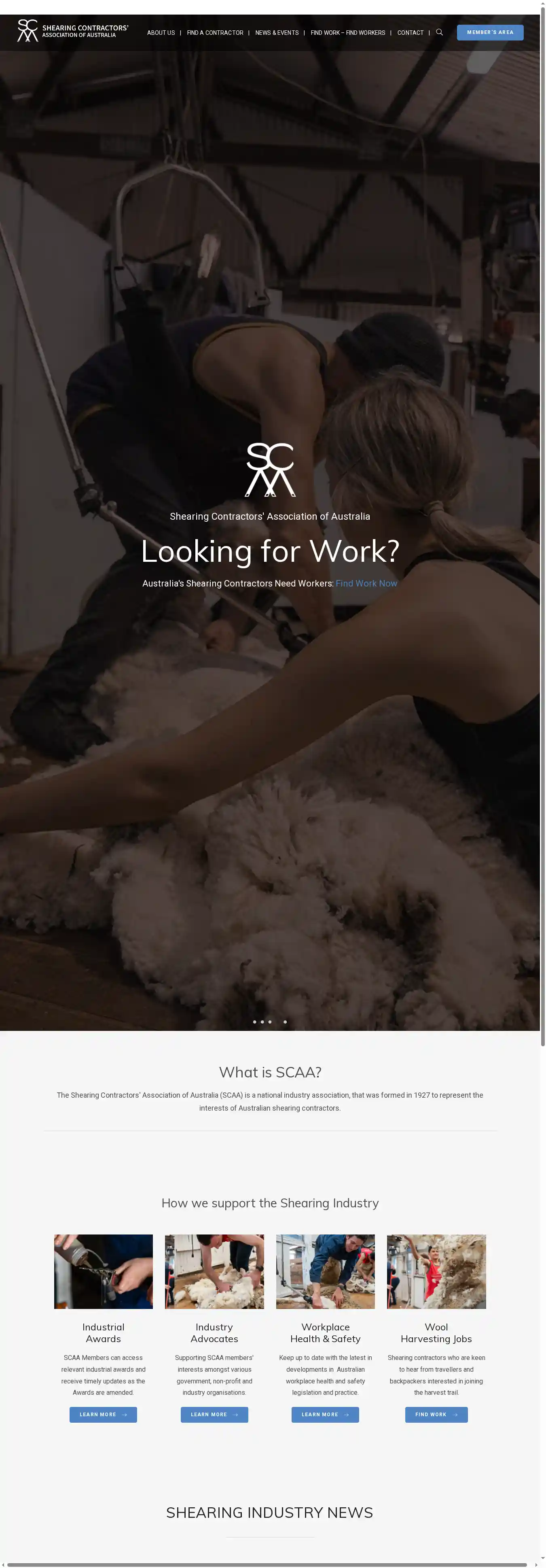Open Find Work – Find Workers
The height and width of the screenshot is (1568, 546).
click(348, 33)
